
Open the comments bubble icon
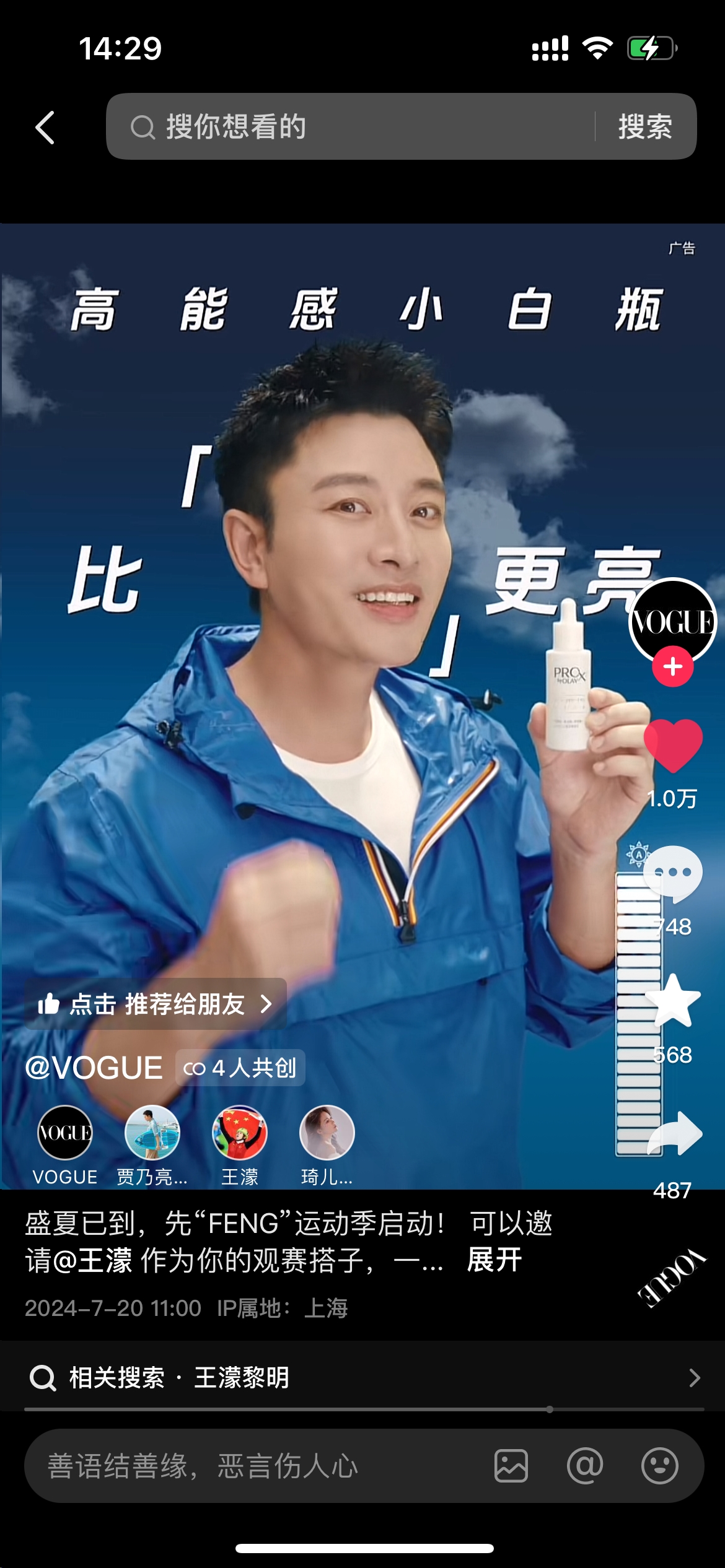coord(673,874)
